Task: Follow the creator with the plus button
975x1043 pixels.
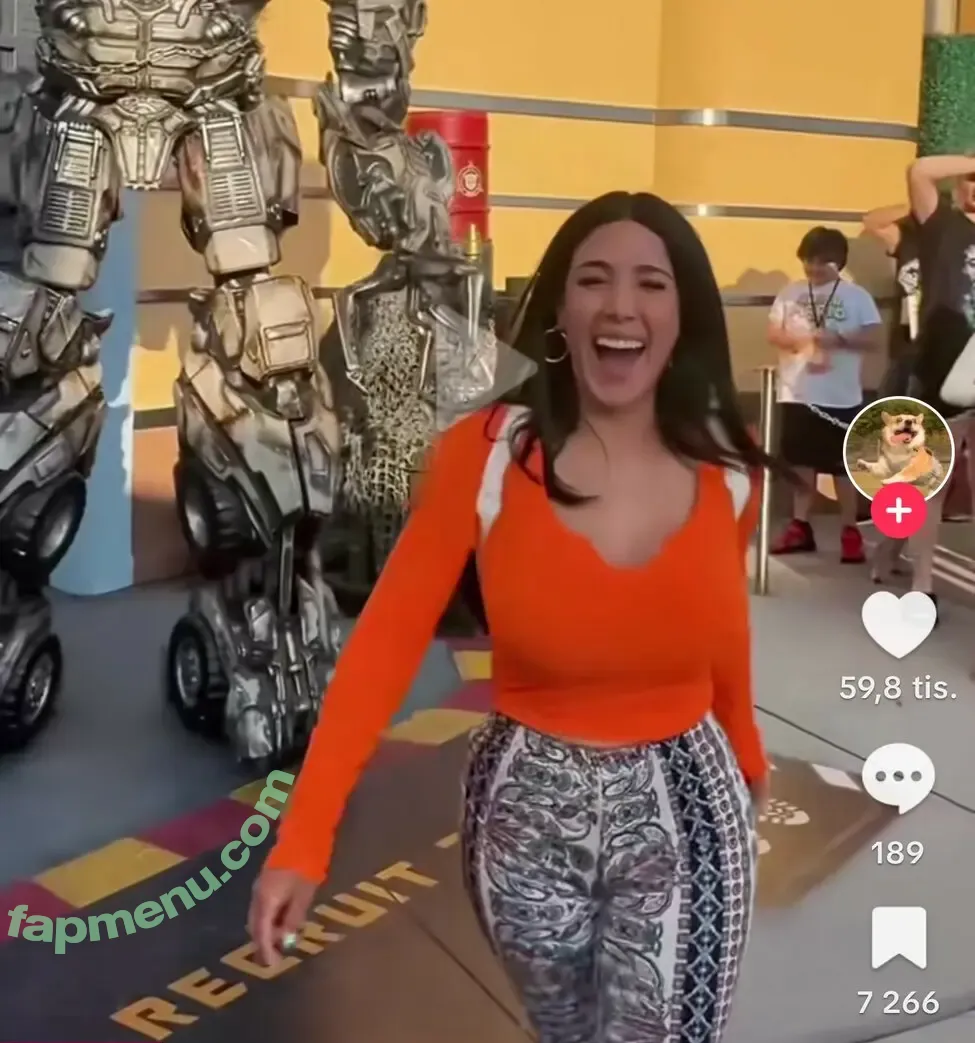Action: tap(898, 511)
